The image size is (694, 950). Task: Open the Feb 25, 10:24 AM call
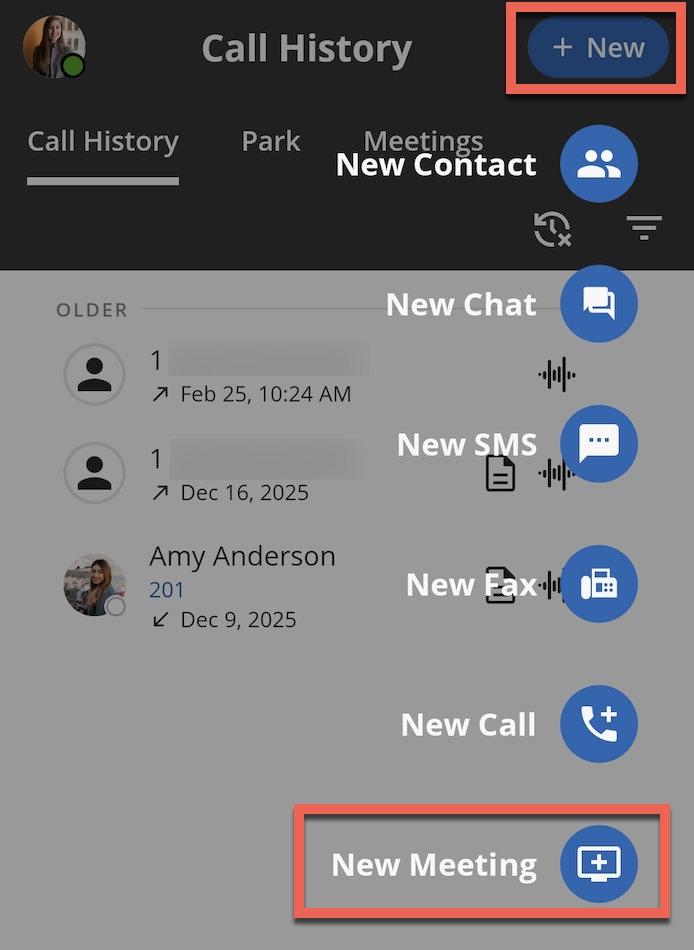point(255,374)
